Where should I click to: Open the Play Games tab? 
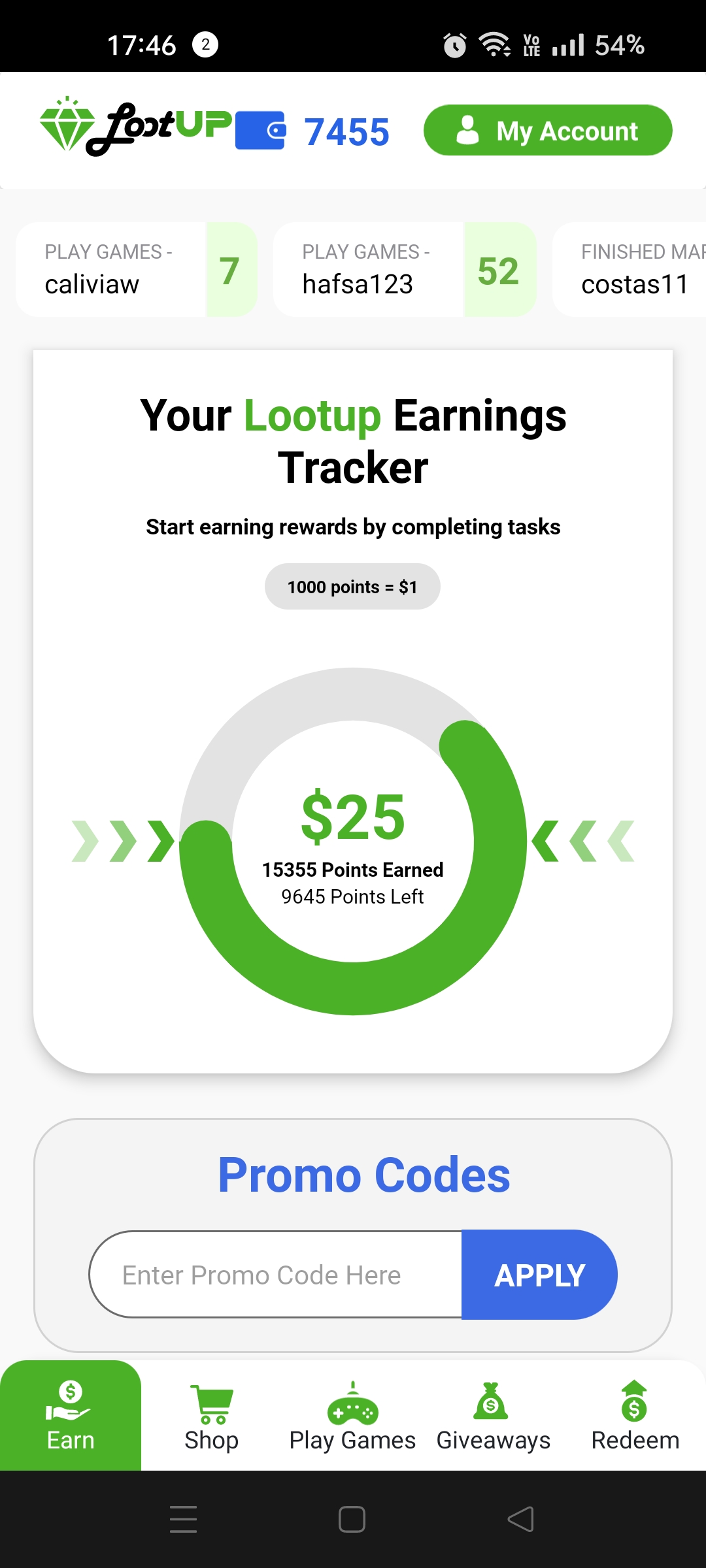352,1416
